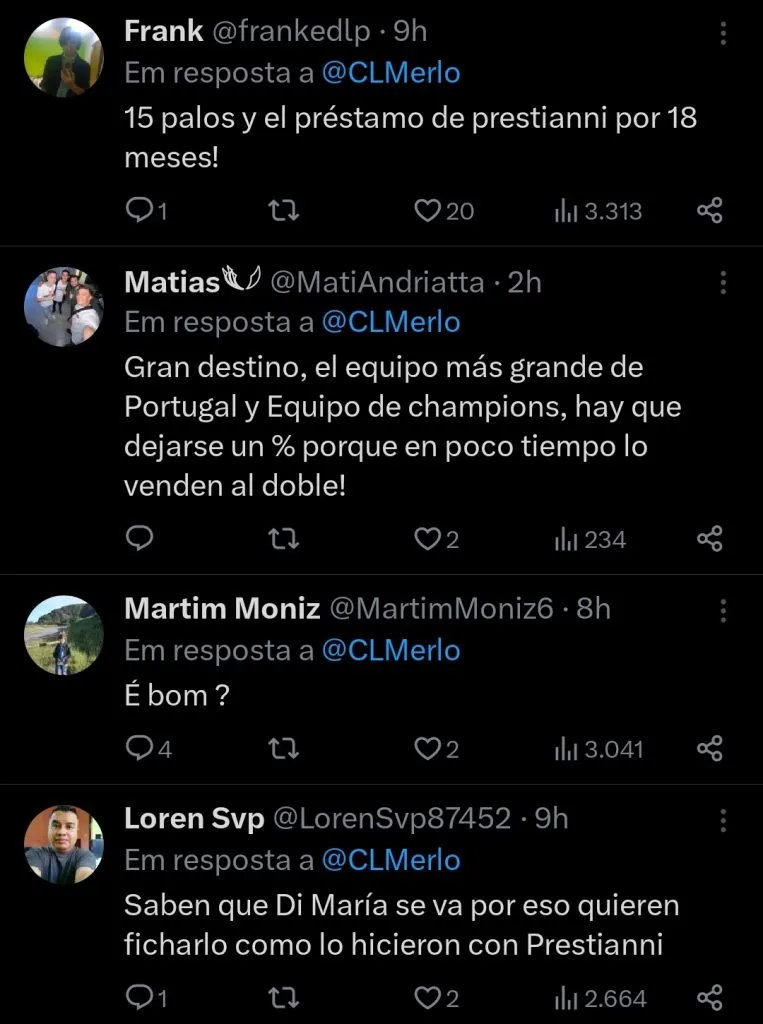Open @CLMerlo profile from Frank's reply
763x1024 pixels.
pos(394,73)
